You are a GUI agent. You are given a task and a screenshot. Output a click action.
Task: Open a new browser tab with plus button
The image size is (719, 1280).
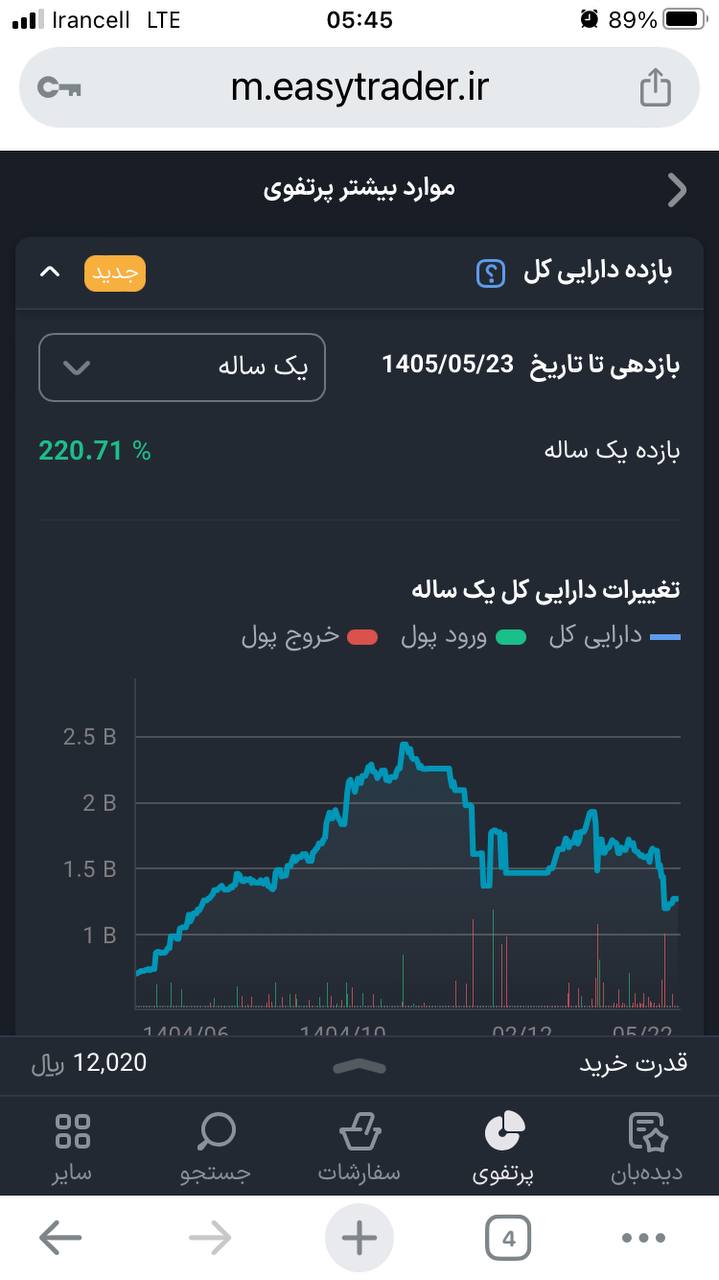(359, 1239)
